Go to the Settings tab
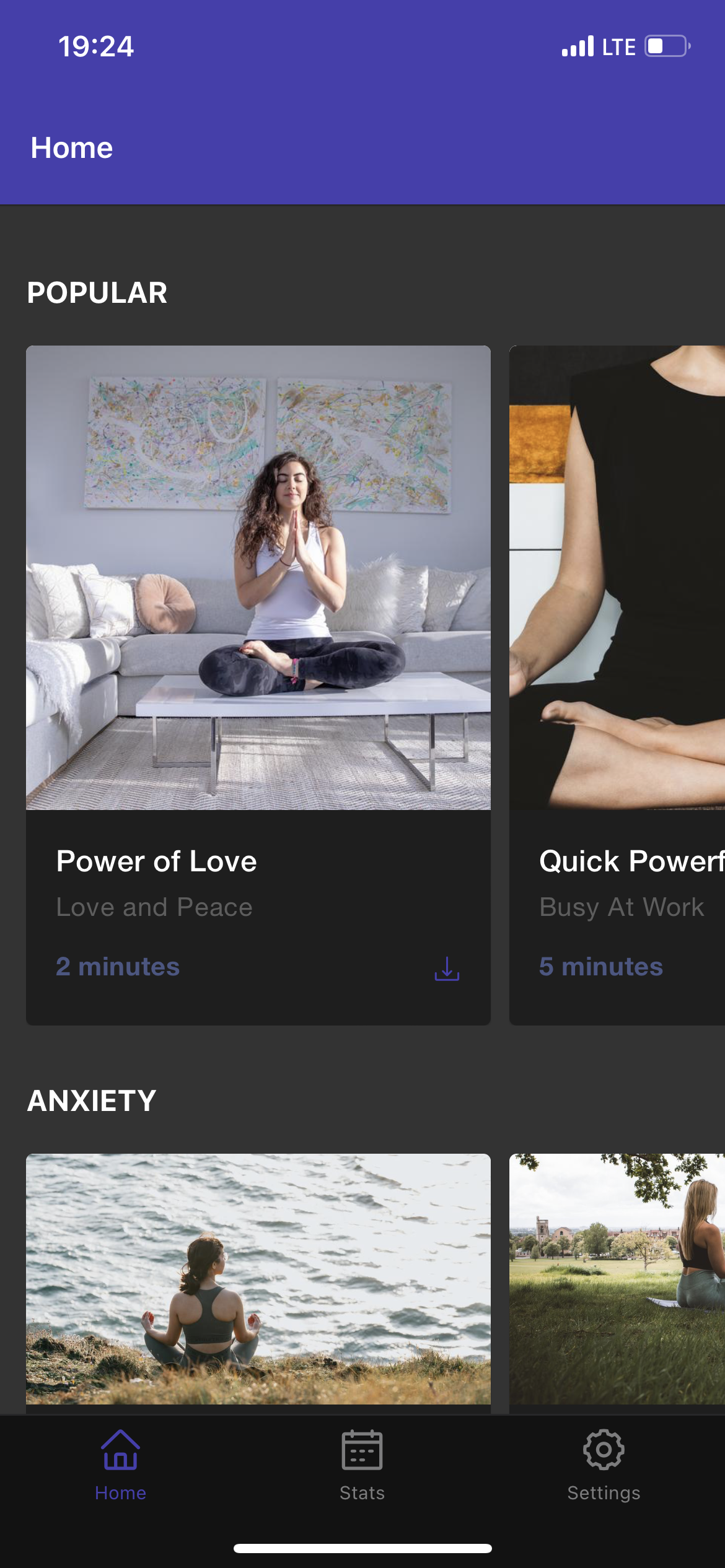The image size is (725, 1568). click(604, 1465)
